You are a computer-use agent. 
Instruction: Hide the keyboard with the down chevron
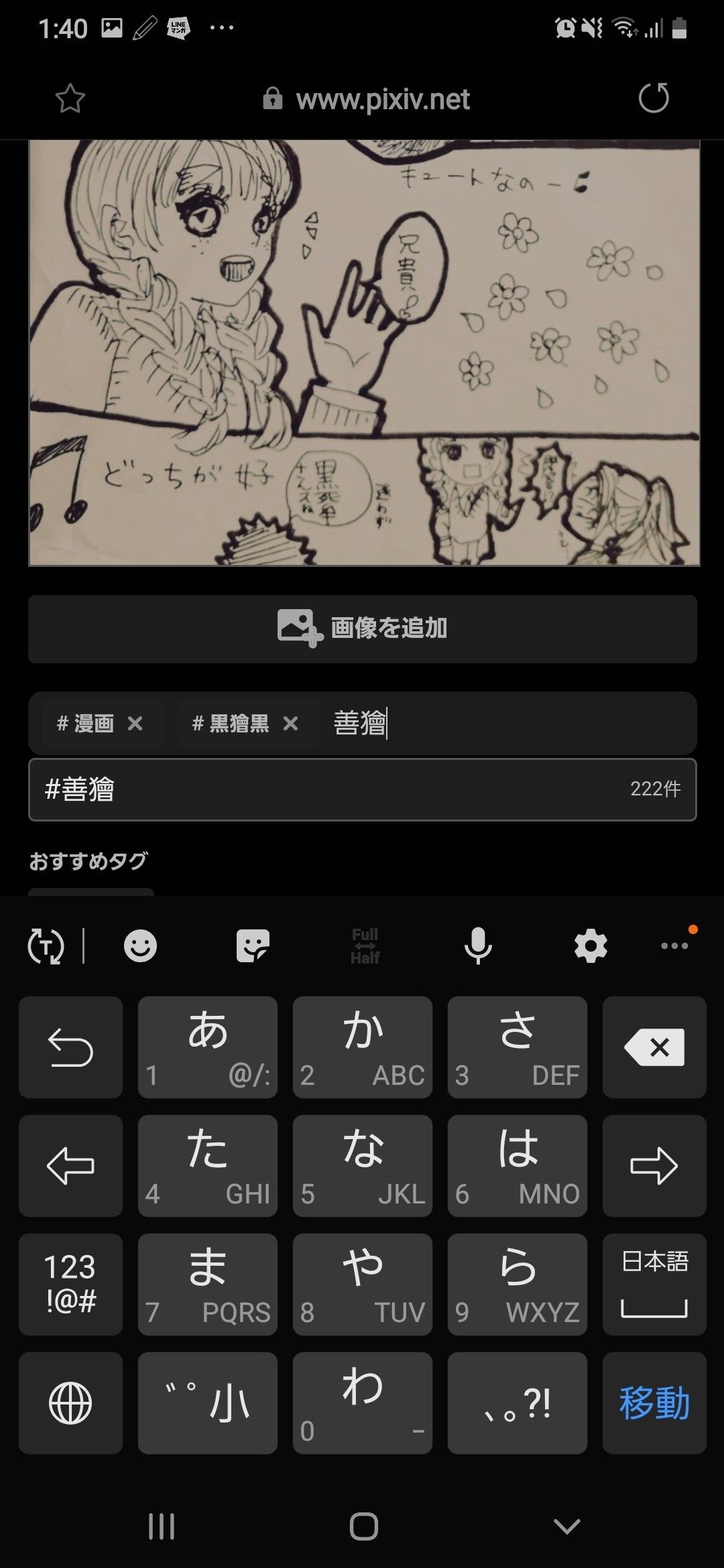click(x=567, y=1526)
